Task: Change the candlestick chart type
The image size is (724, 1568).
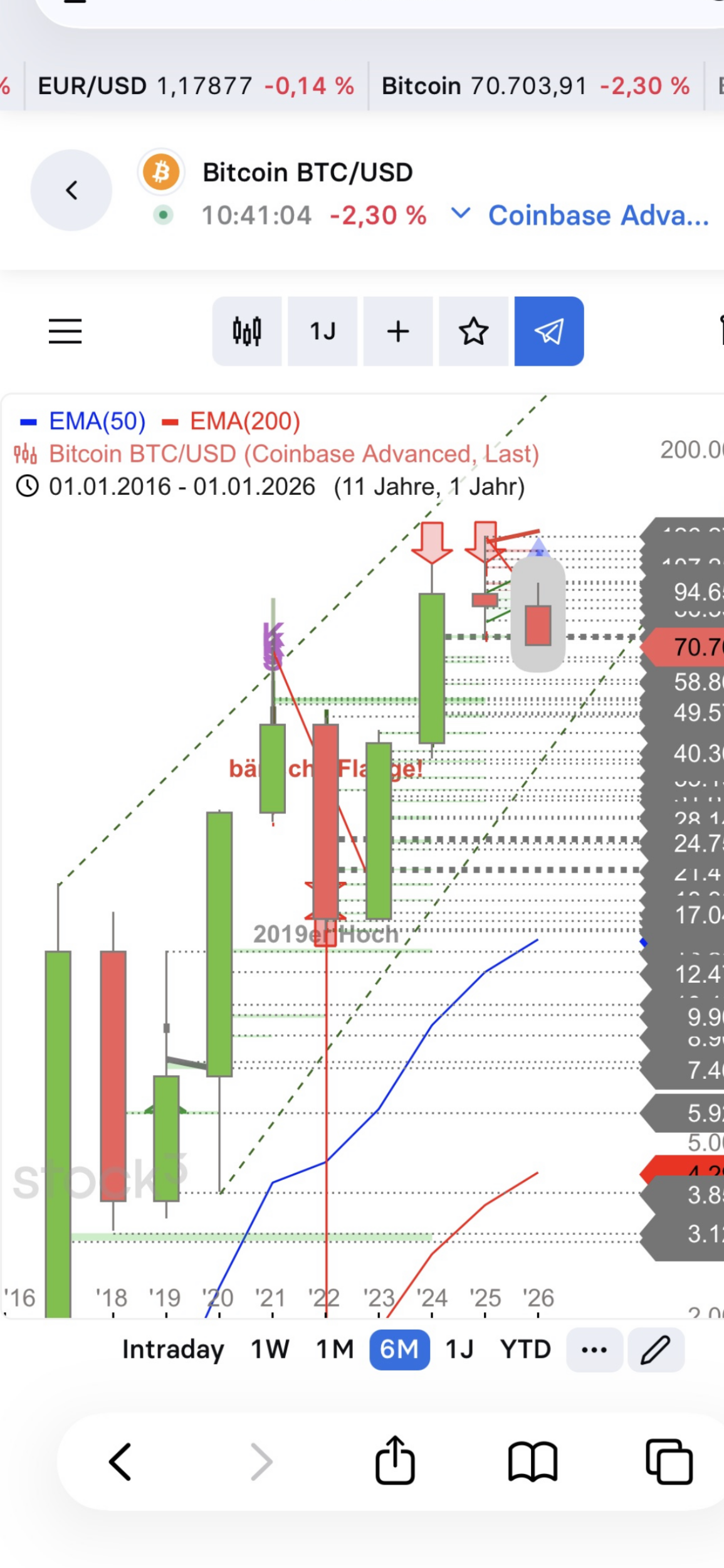Action: coord(247,331)
